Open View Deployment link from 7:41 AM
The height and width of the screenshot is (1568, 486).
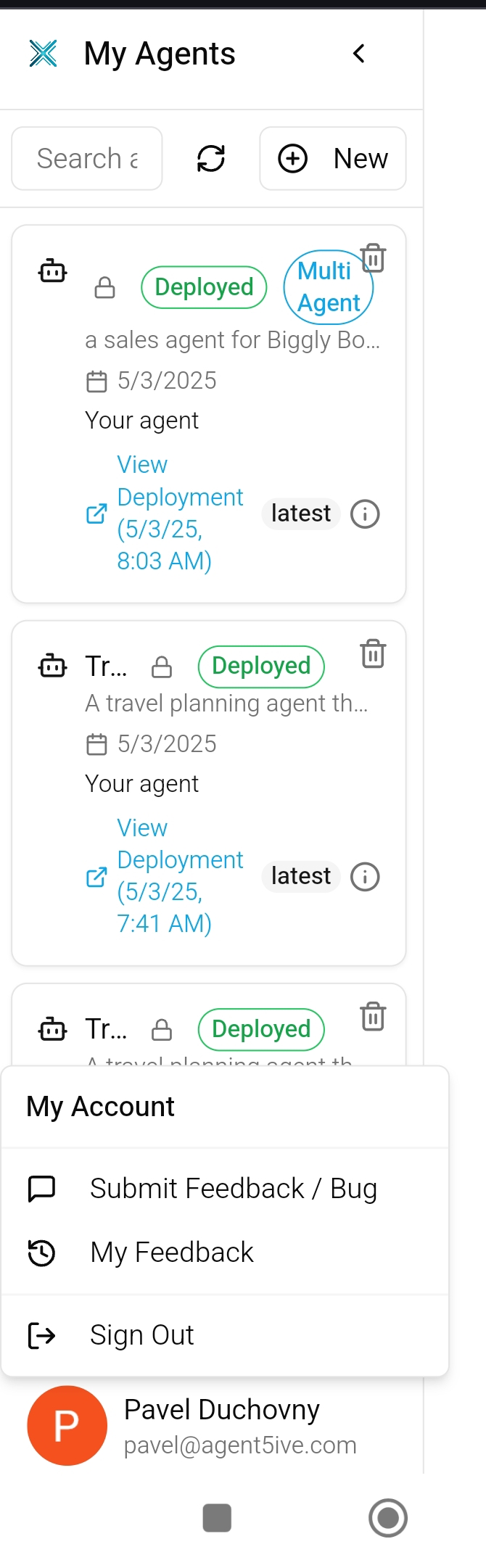165,876
